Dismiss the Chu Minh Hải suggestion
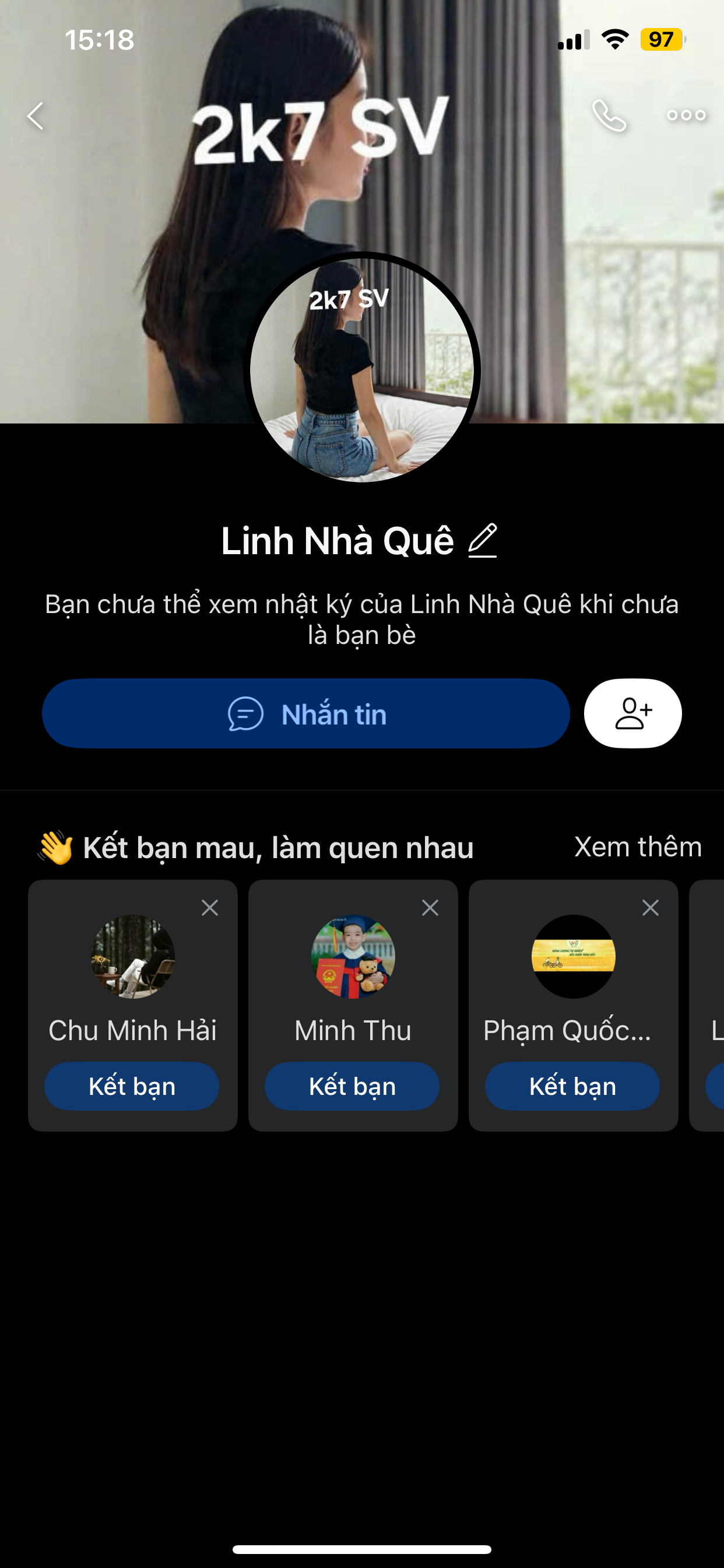Viewport: 724px width, 1568px height. [210, 908]
